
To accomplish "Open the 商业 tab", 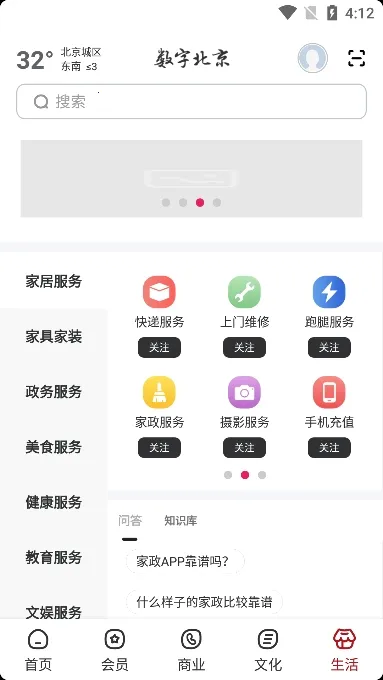I will click(191, 650).
